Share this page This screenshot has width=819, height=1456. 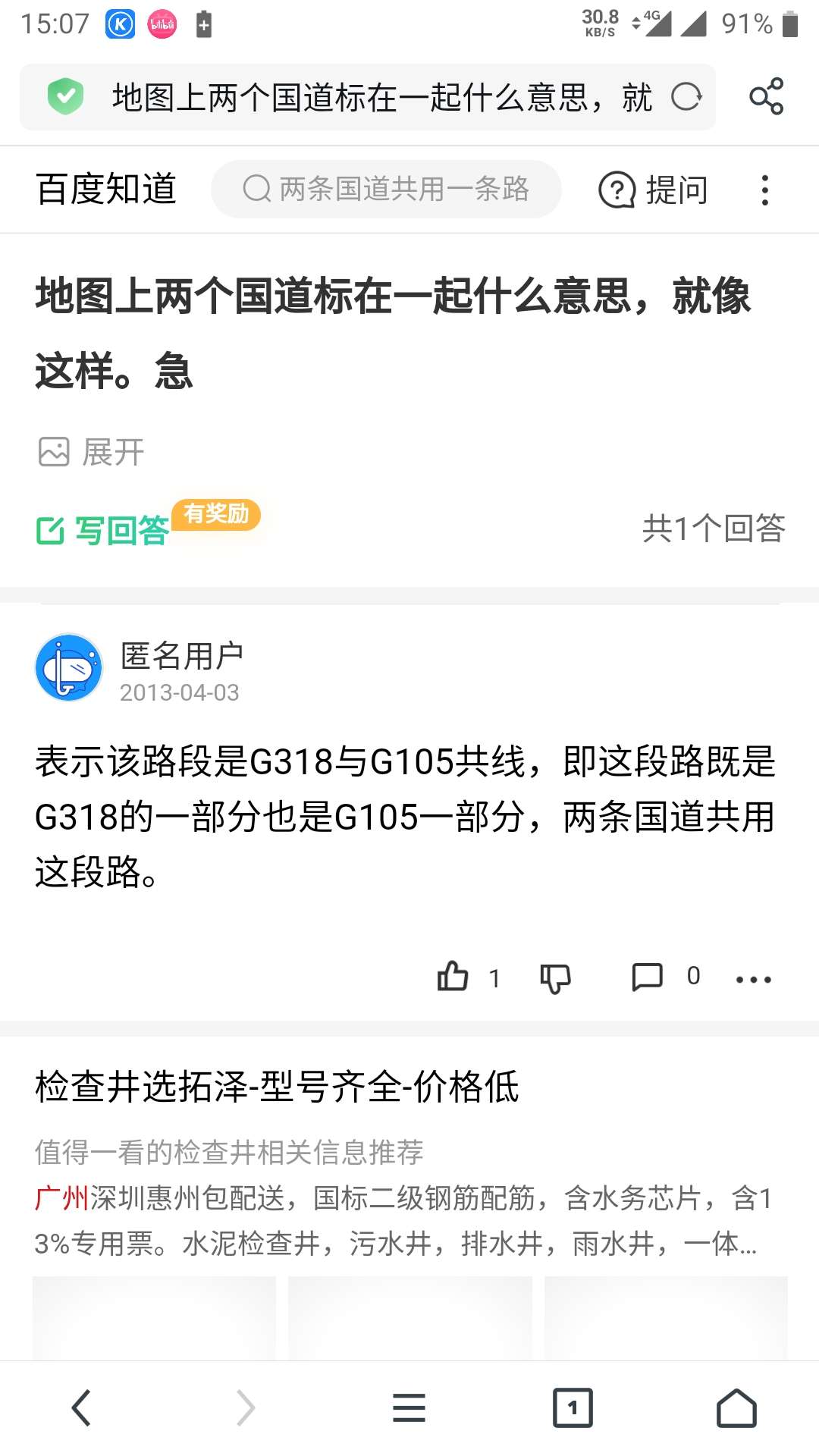pyautogui.click(x=766, y=97)
